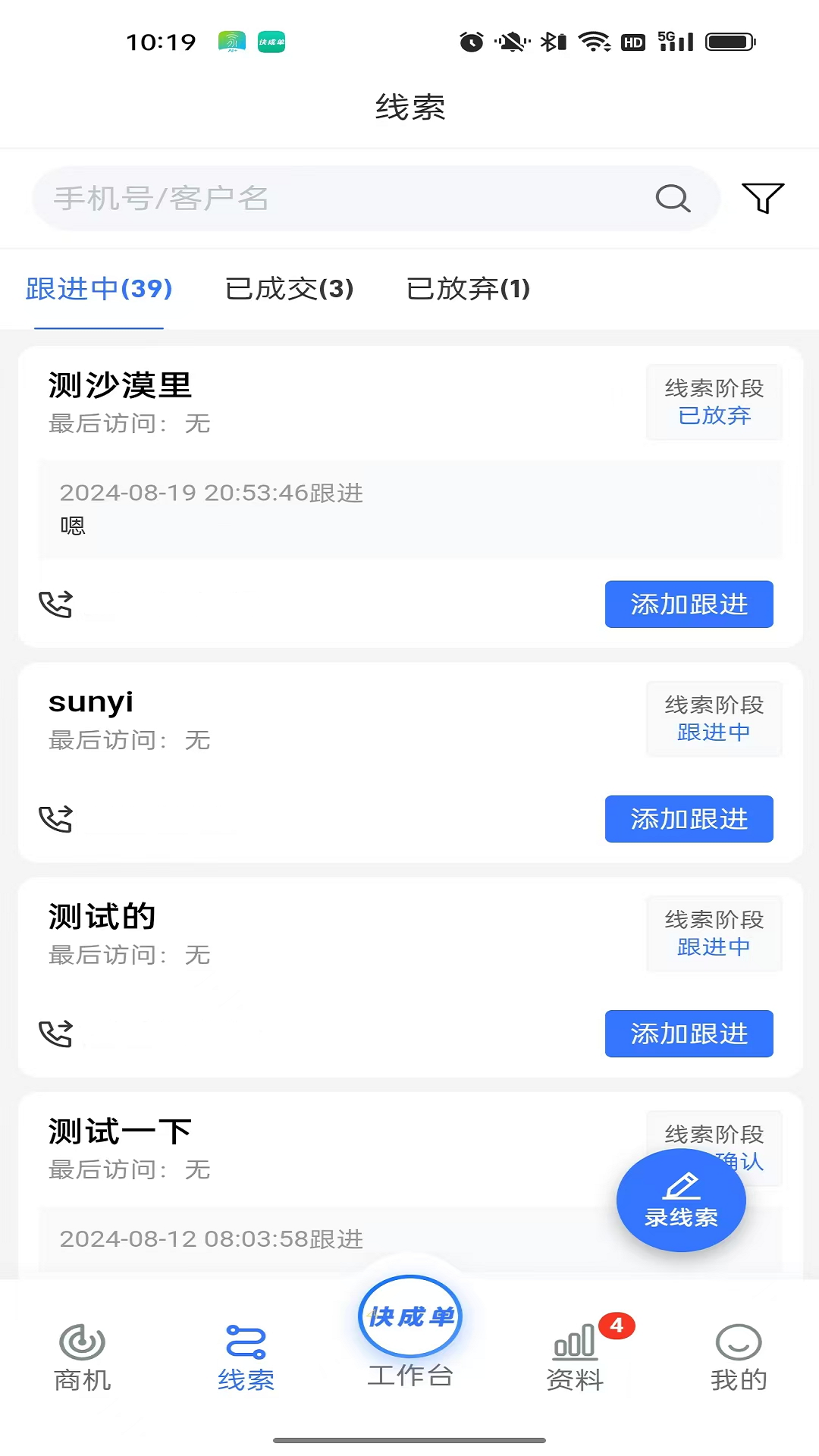
Task: Add follow-up for sunyi
Action: [689, 819]
